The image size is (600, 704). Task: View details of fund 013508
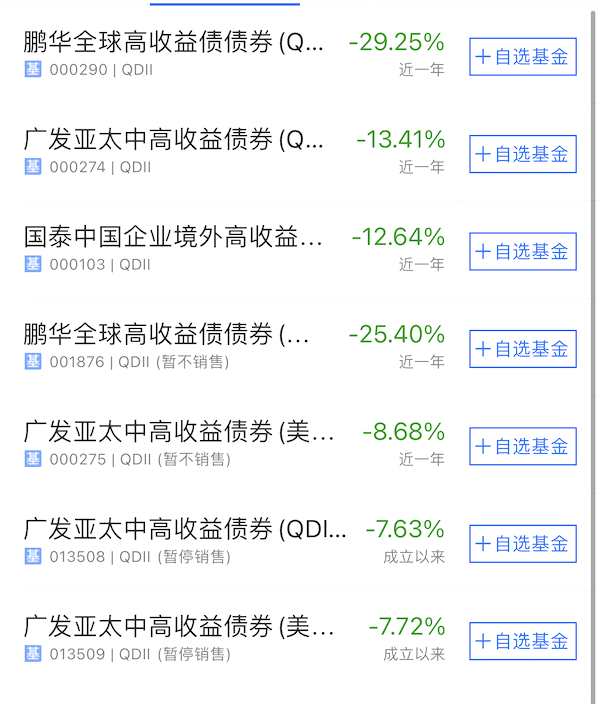(x=174, y=530)
